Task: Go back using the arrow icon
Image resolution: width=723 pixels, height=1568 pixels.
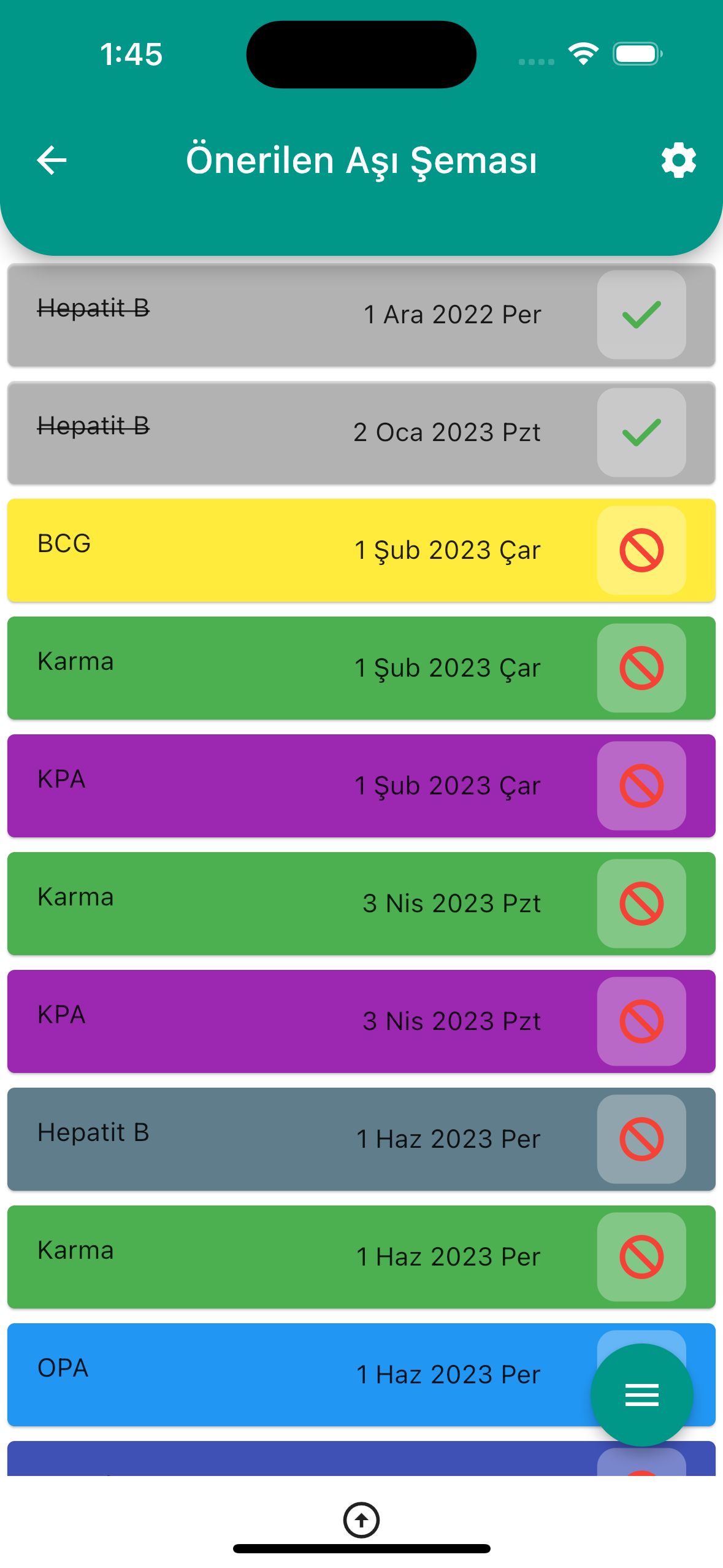Action: (x=52, y=161)
